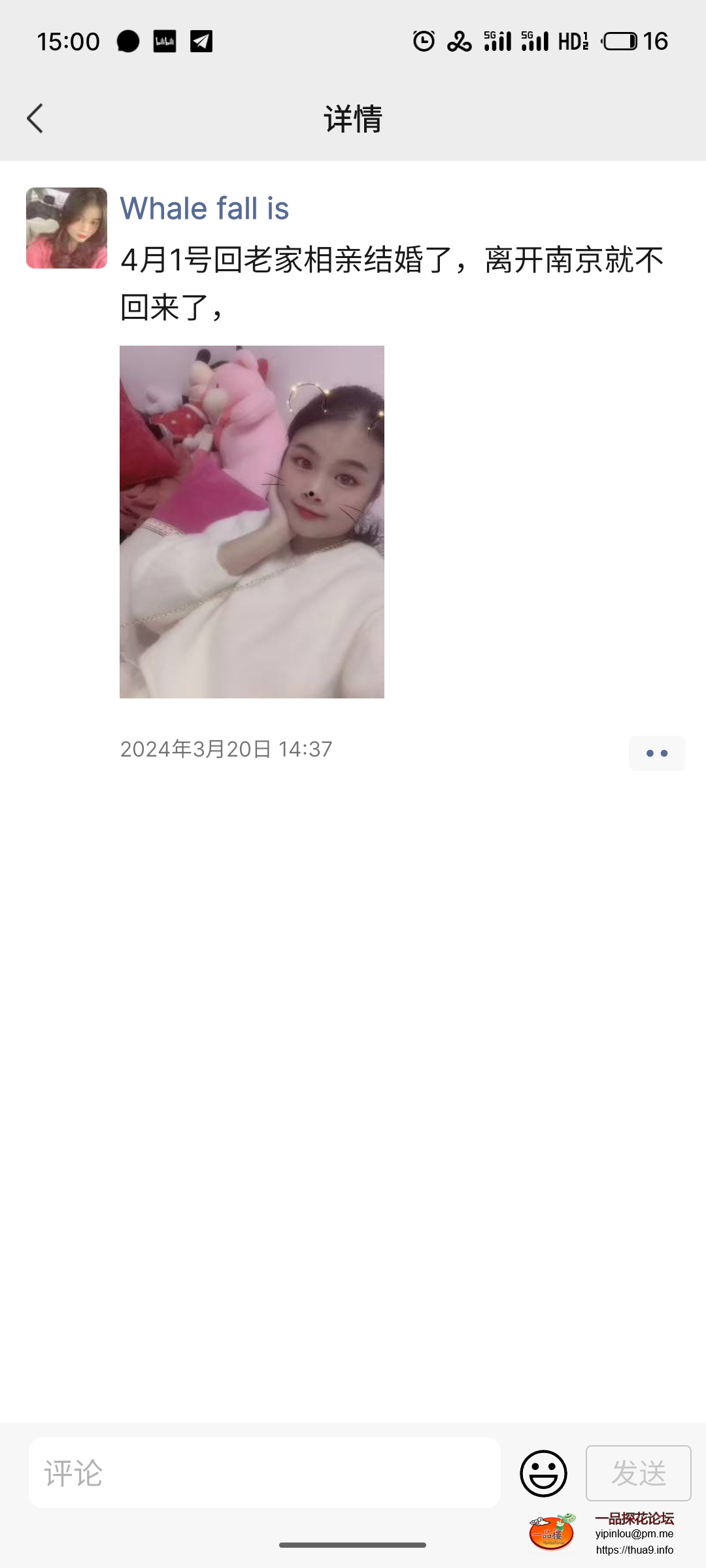706x1568 pixels.
Task: Tap the first 5G signal indicator
Action: (497, 41)
